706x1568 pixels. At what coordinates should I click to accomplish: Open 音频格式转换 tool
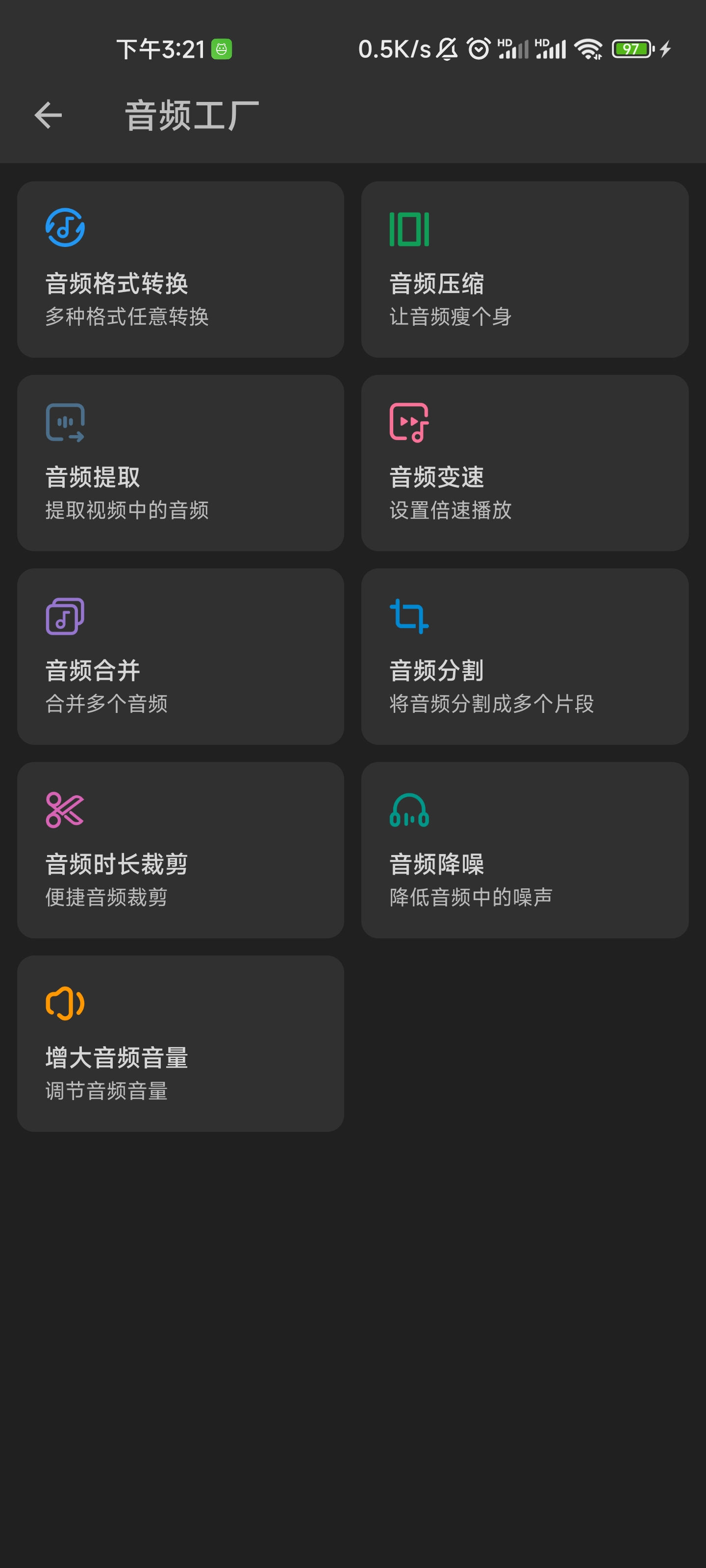pyautogui.click(x=180, y=269)
